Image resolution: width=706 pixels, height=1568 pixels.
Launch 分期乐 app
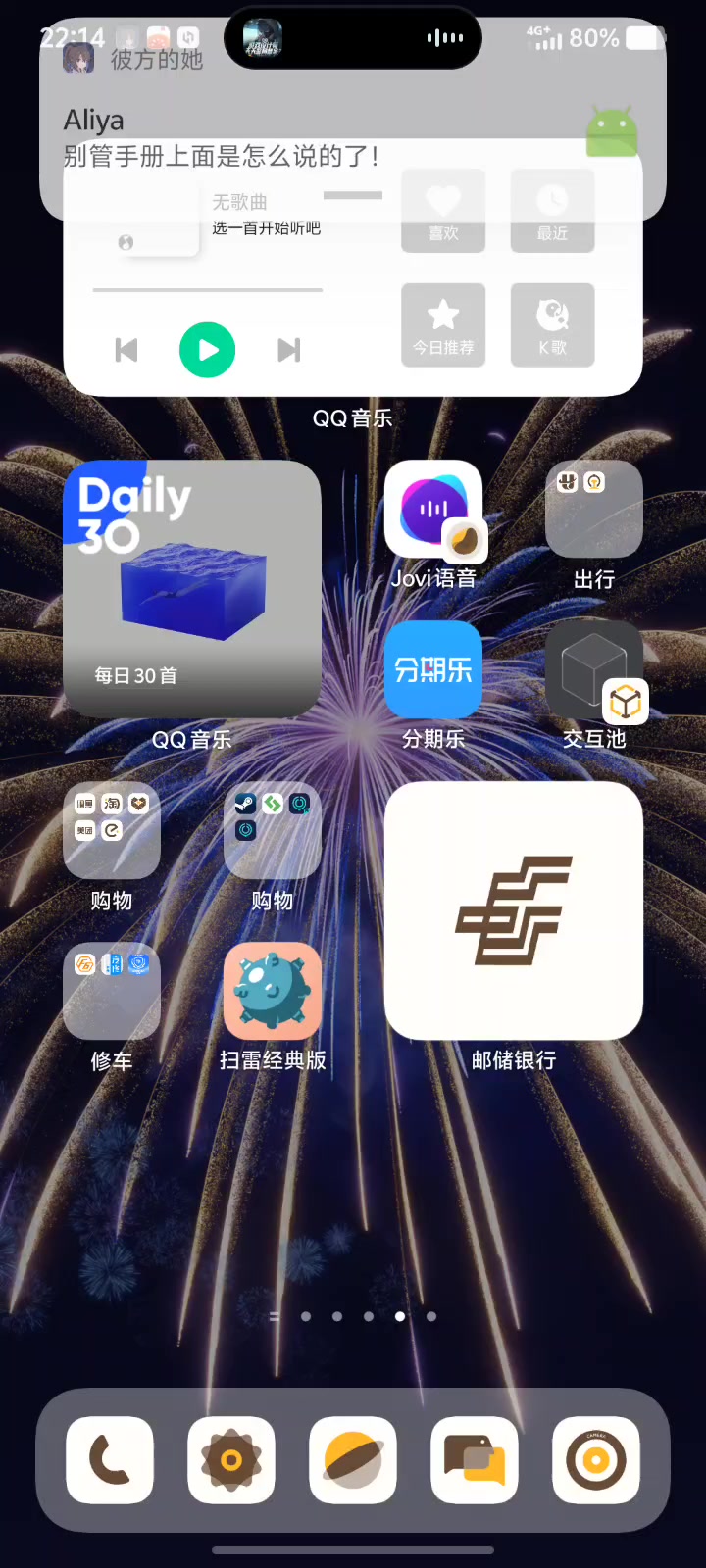433,668
